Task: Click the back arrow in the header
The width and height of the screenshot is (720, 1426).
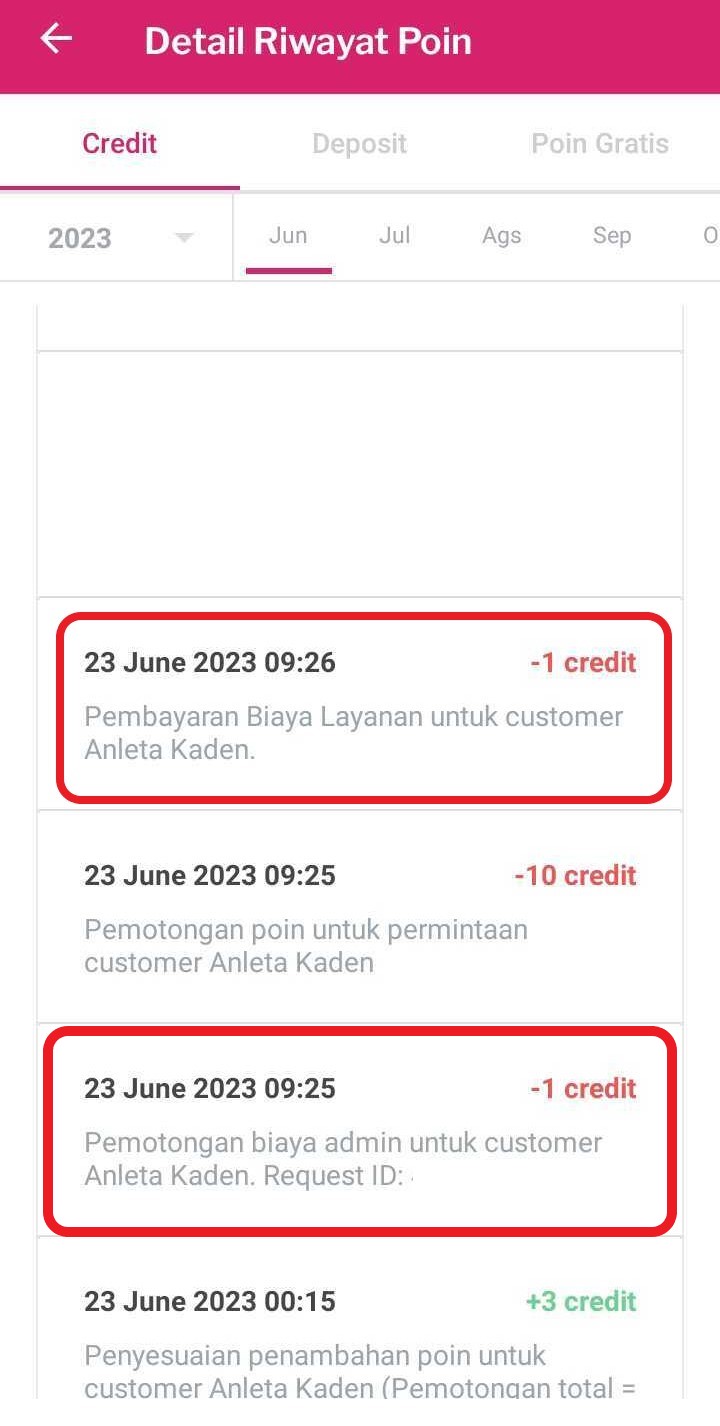Action: tap(55, 38)
